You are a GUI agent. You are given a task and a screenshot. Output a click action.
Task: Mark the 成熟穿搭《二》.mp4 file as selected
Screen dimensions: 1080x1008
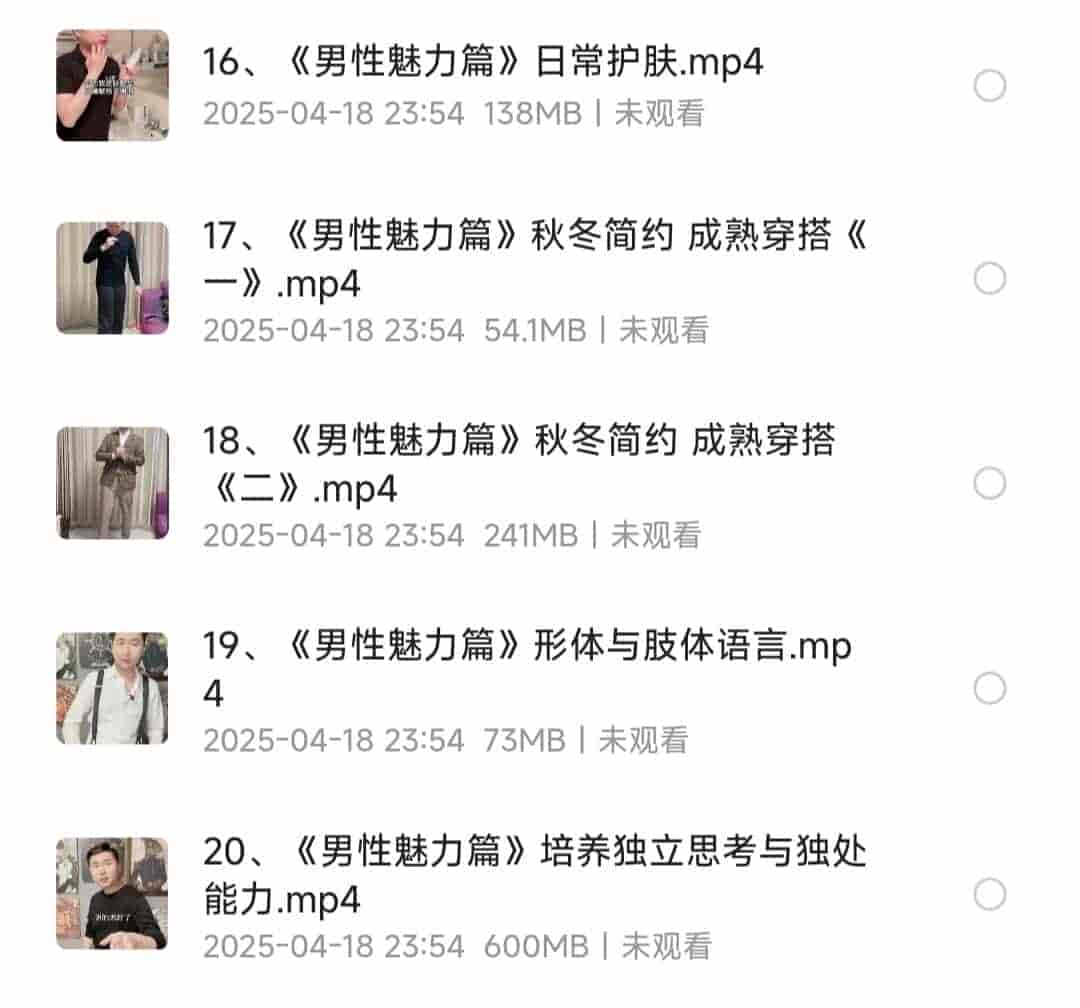coord(990,484)
